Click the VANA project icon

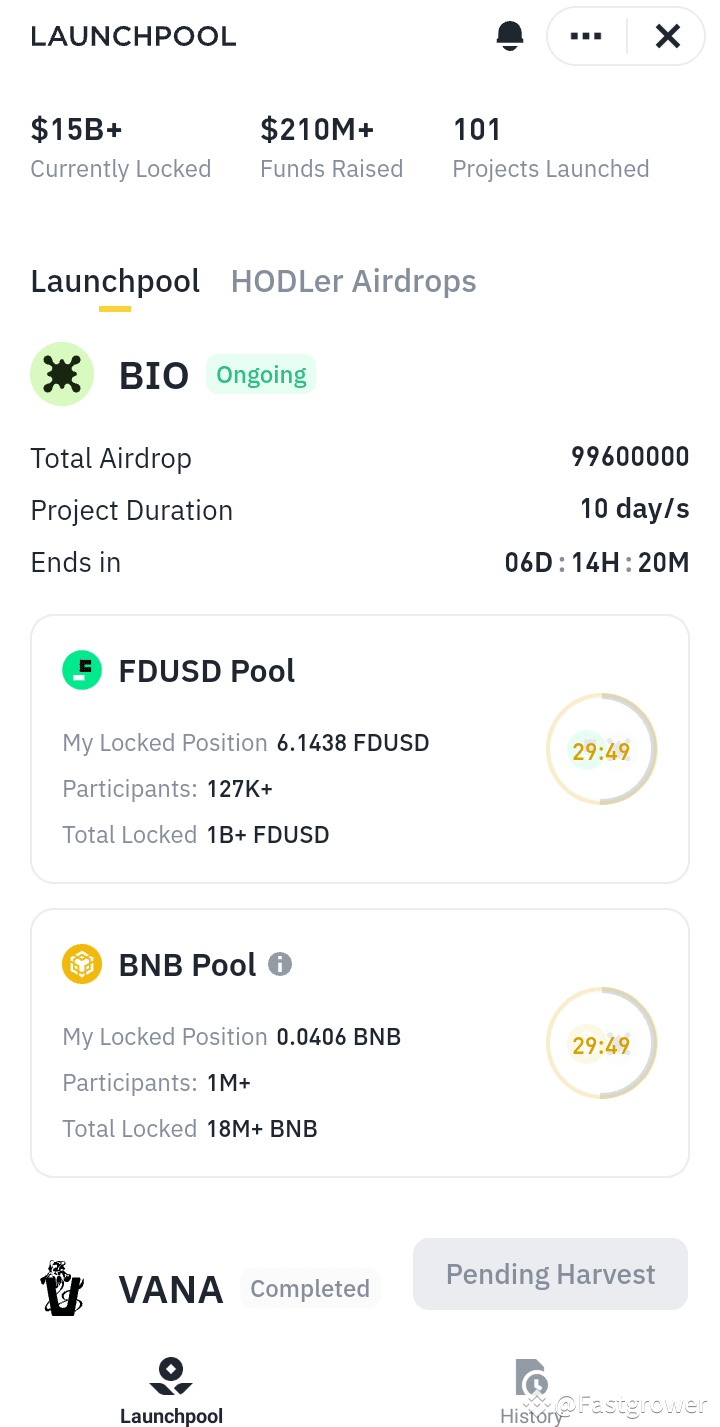tap(61, 1288)
